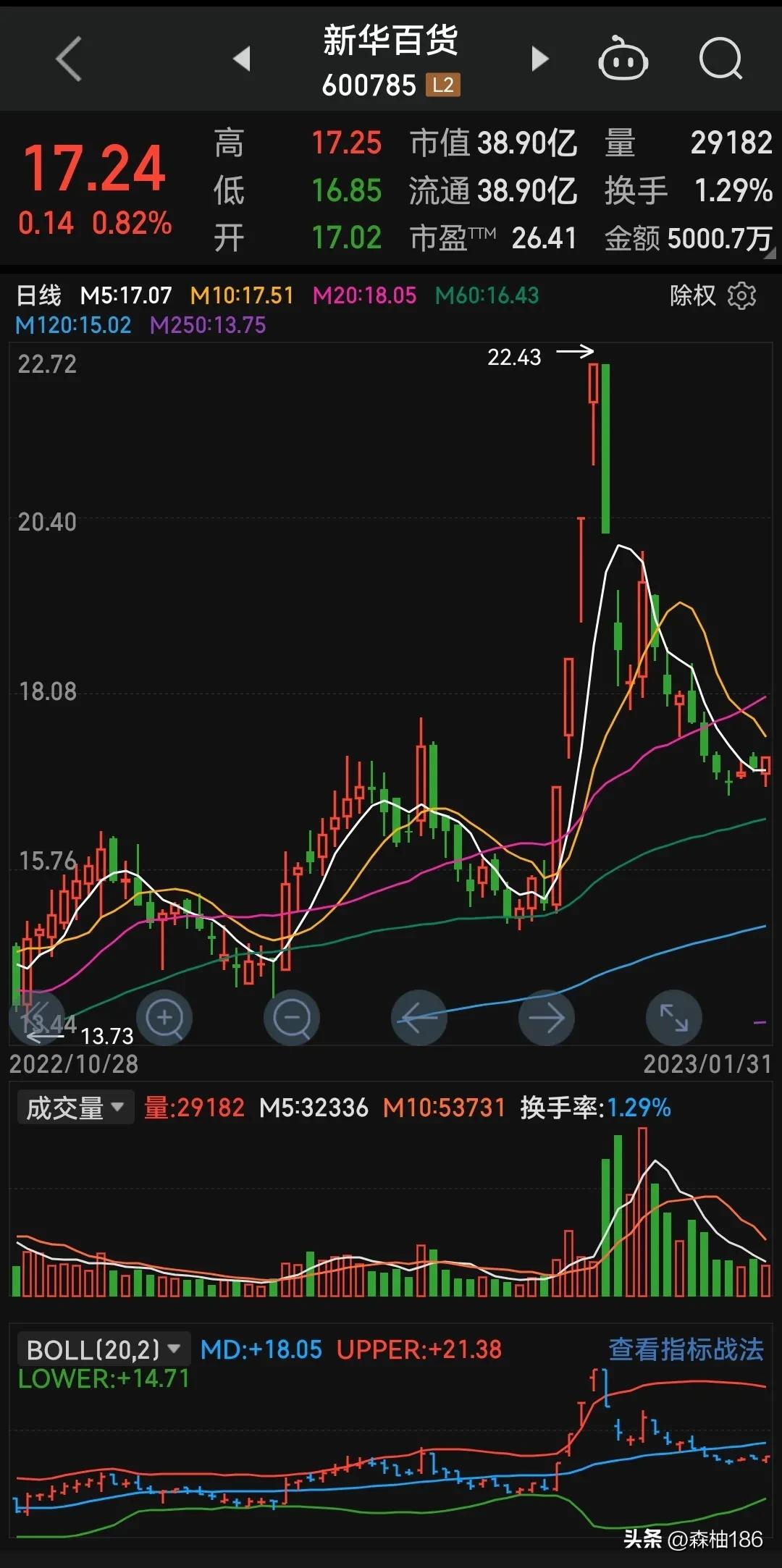Viewport: 782px width, 1568px height.
Task: Select the M60 moving average legend label
Action: click(x=486, y=296)
